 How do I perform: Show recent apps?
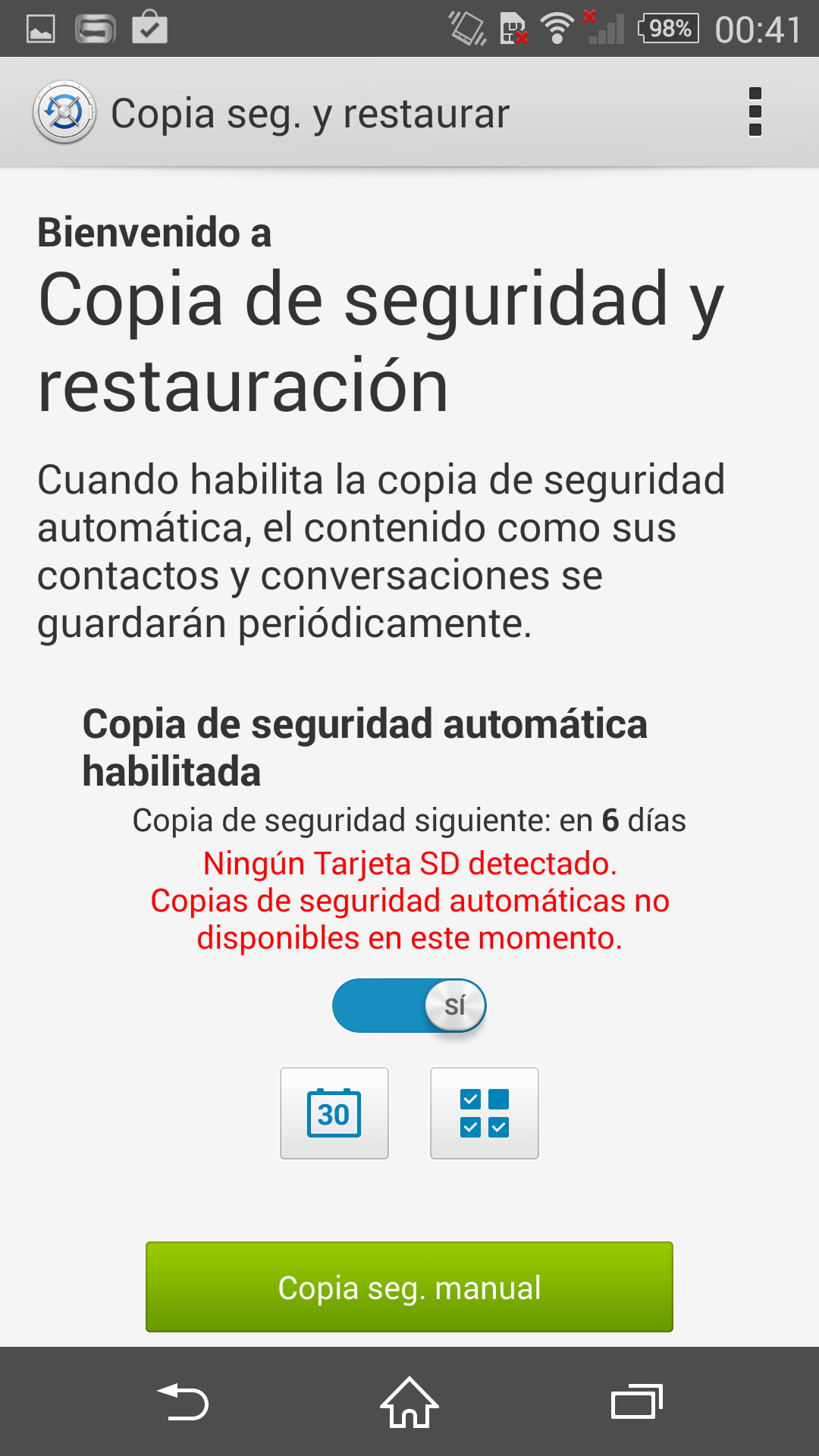(636, 1402)
